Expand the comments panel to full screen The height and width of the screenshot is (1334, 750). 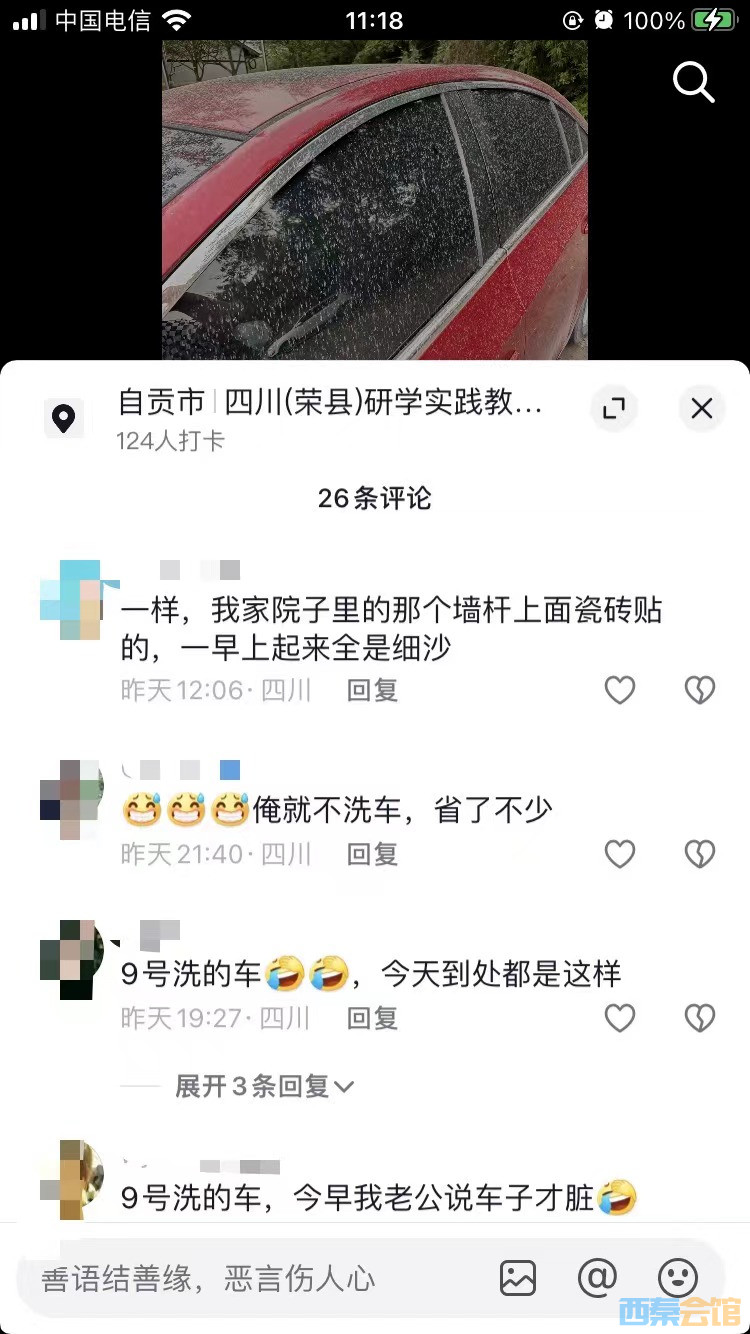[613, 408]
